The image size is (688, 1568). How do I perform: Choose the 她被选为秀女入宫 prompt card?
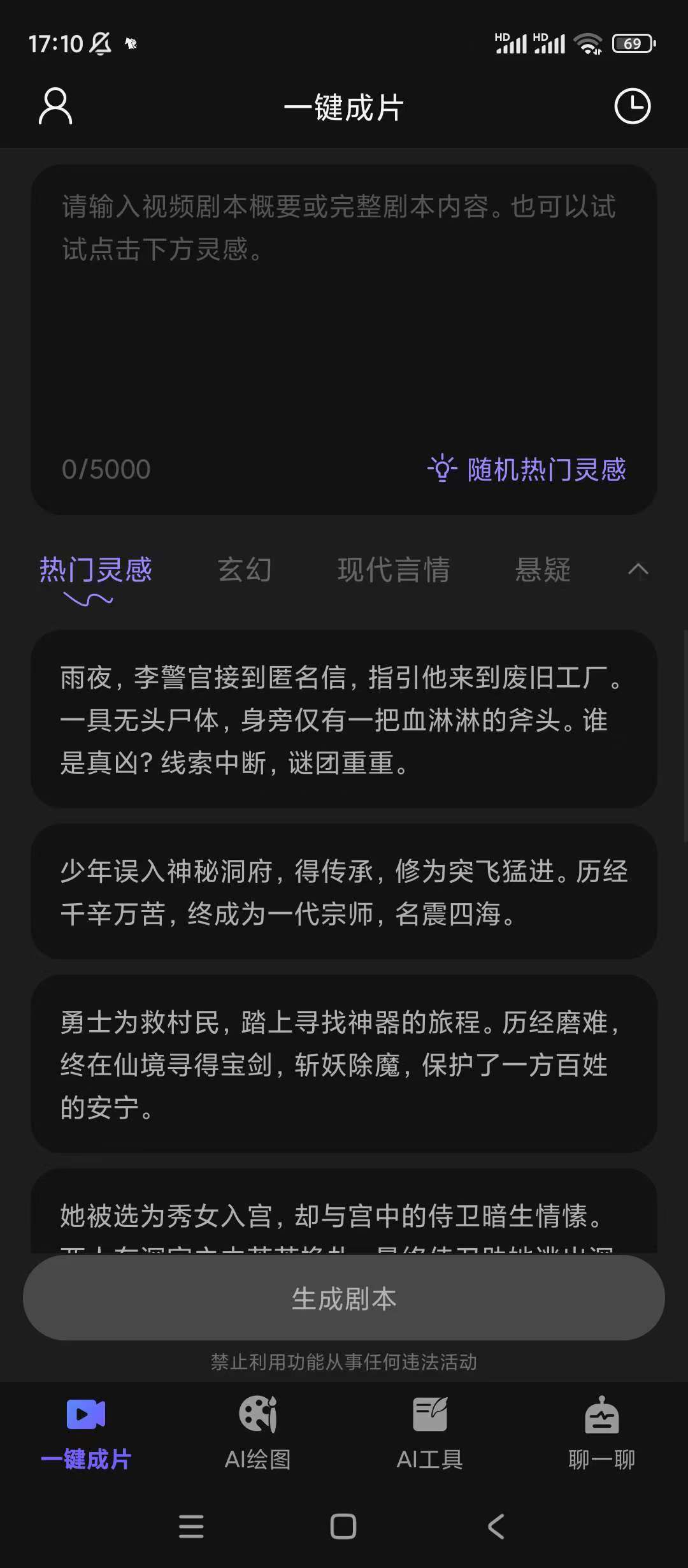[344, 1211]
